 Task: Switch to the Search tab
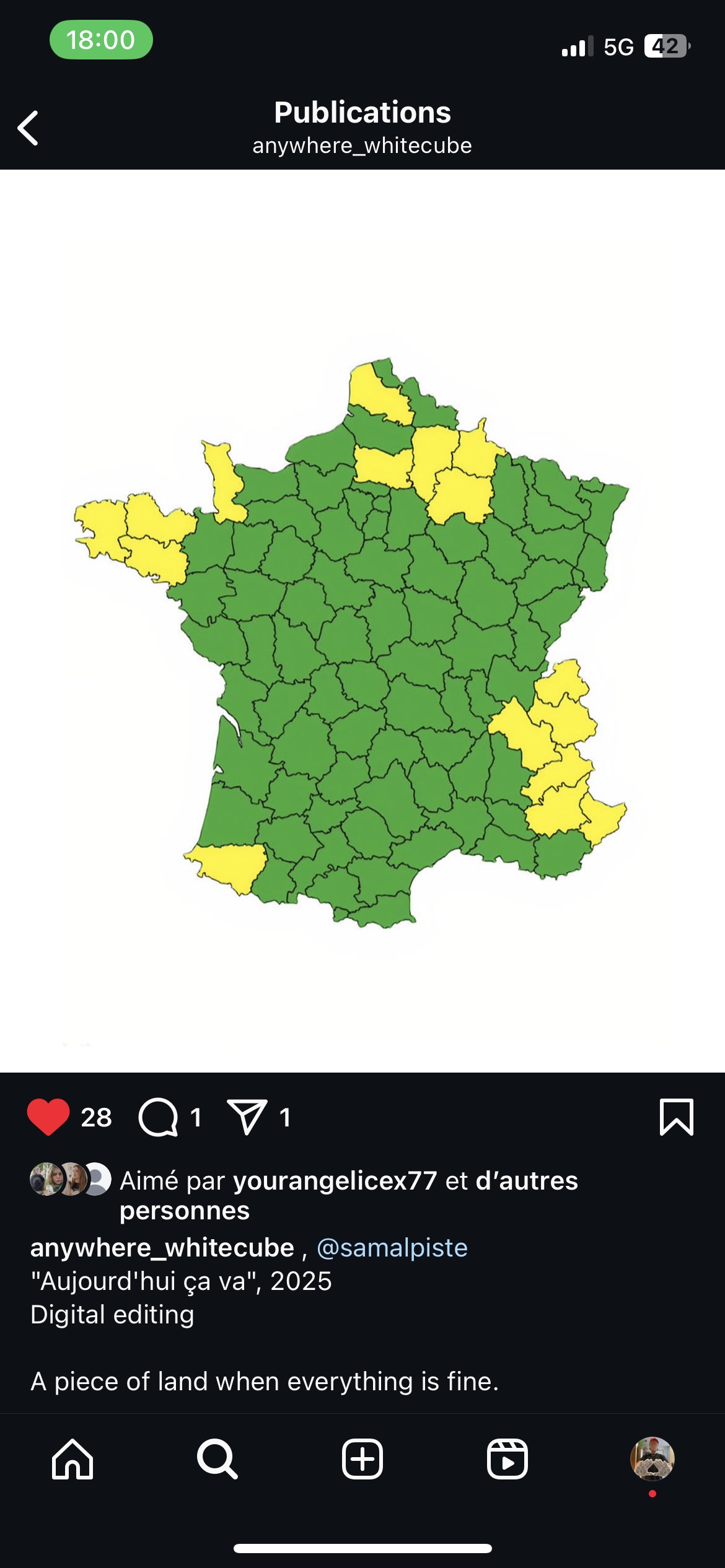217,1459
